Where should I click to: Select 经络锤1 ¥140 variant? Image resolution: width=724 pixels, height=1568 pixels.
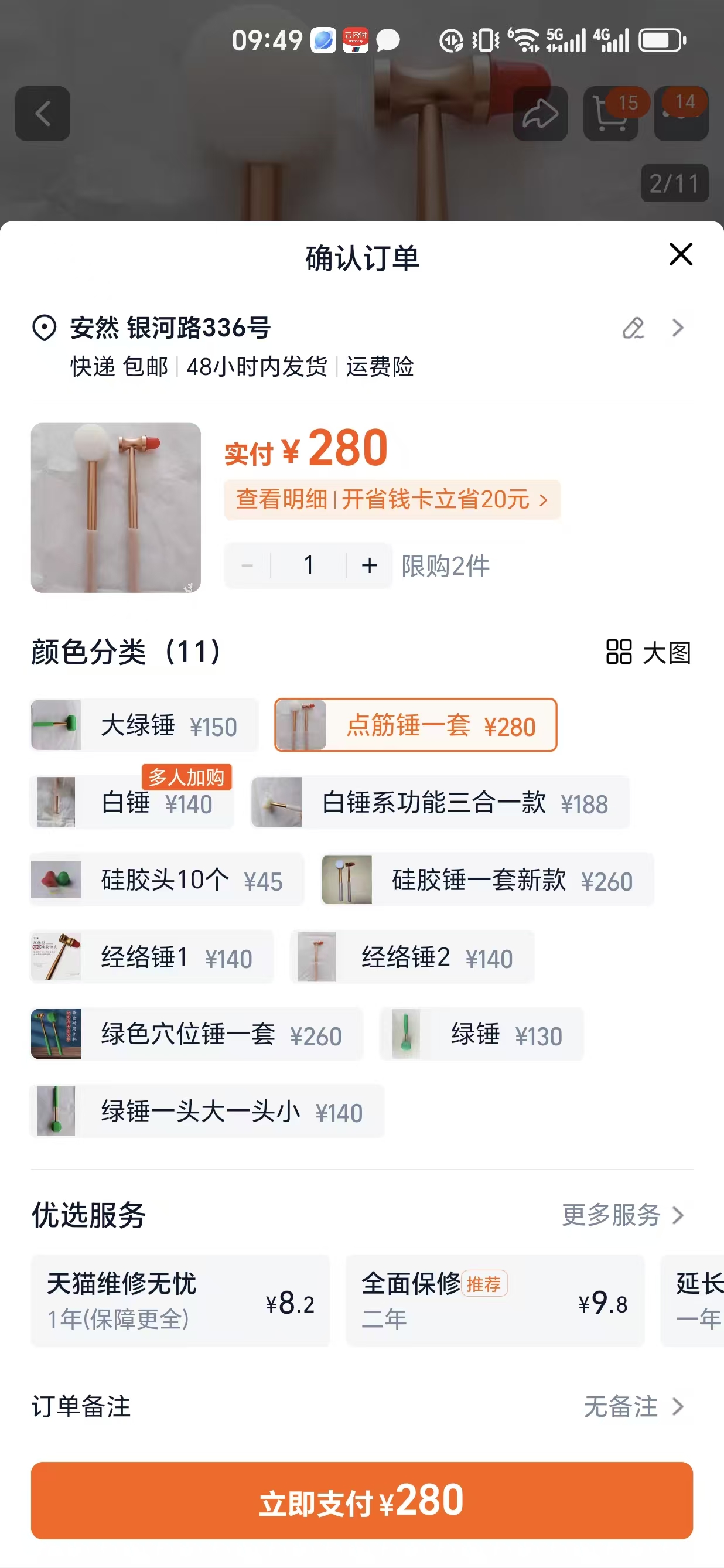152,957
